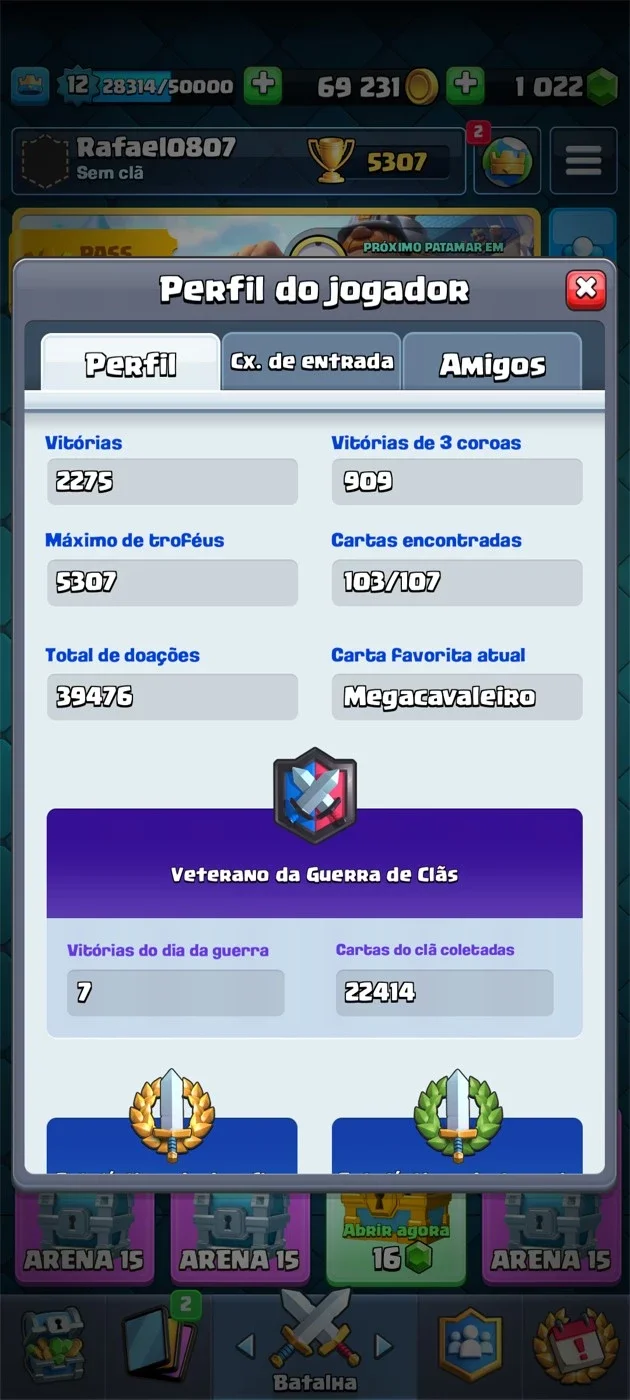Image resolution: width=630 pixels, height=1400 pixels.
Task: Open the cards collection tab
Action: click(x=157, y=1343)
